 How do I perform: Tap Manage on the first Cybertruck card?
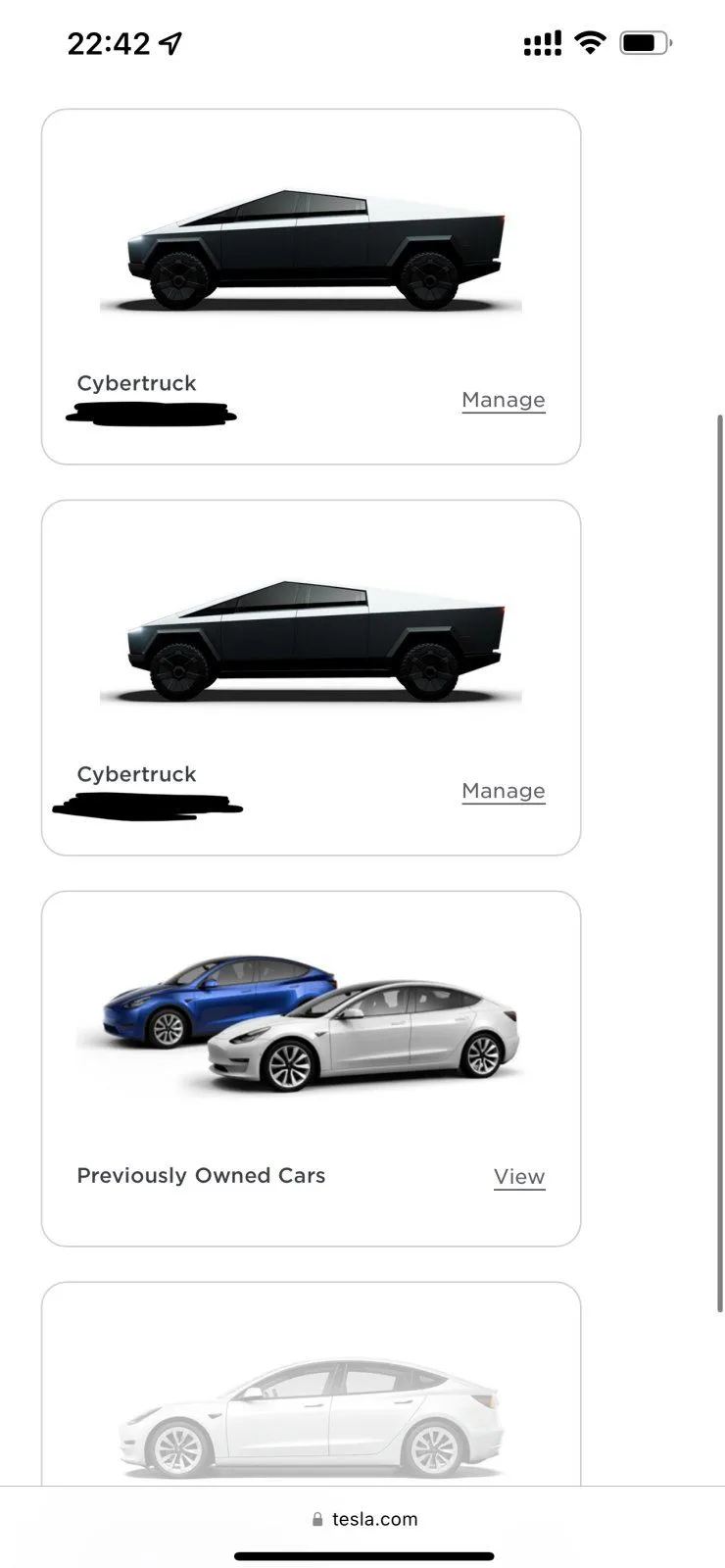(503, 400)
